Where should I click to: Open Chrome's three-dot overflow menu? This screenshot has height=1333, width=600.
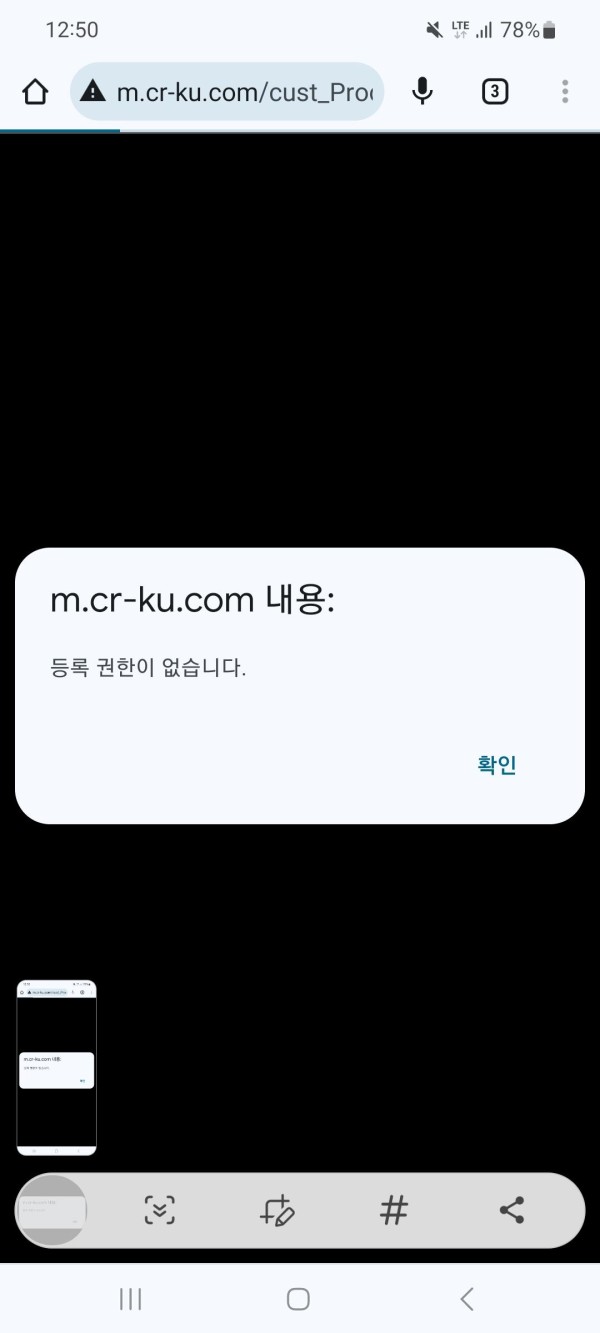point(565,92)
